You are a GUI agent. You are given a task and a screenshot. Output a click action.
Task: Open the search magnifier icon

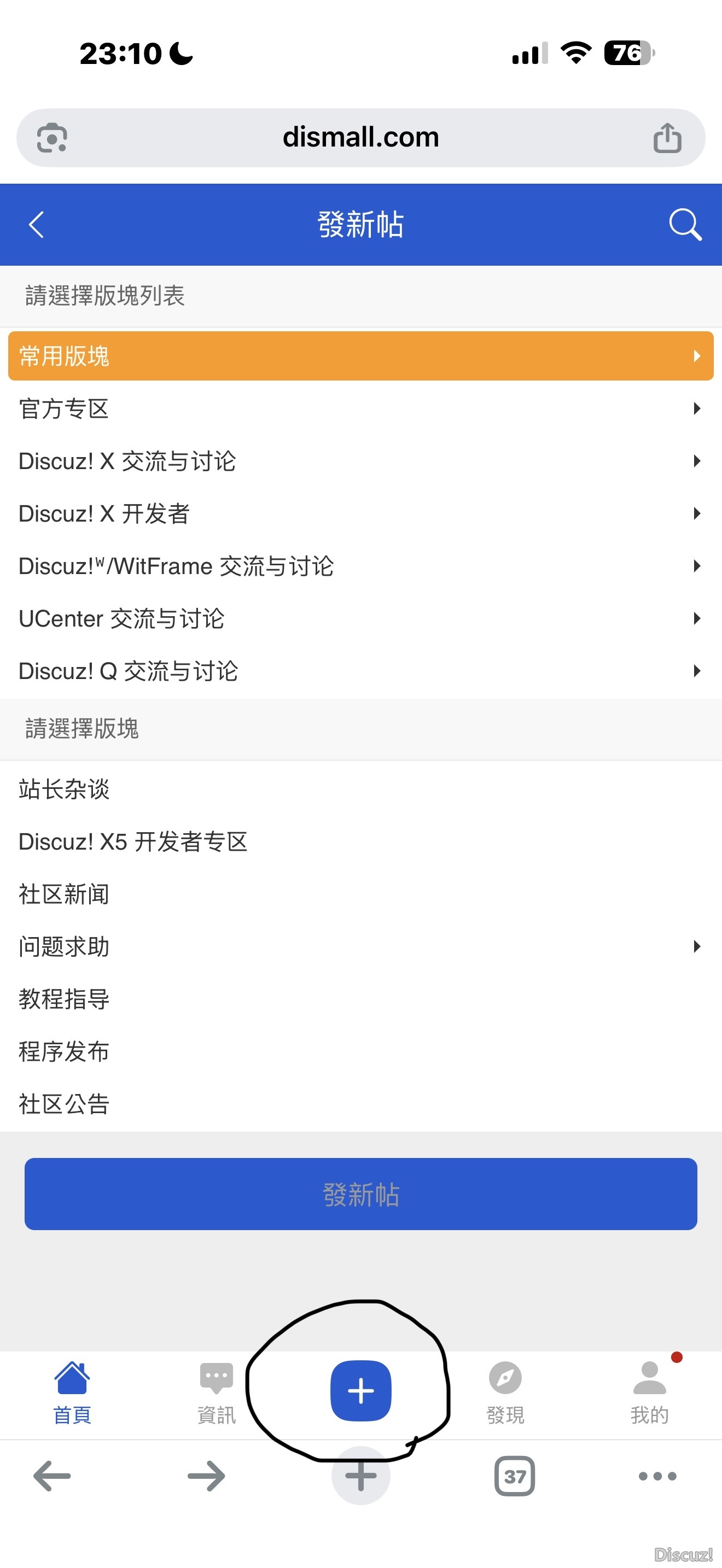(x=685, y=225)
